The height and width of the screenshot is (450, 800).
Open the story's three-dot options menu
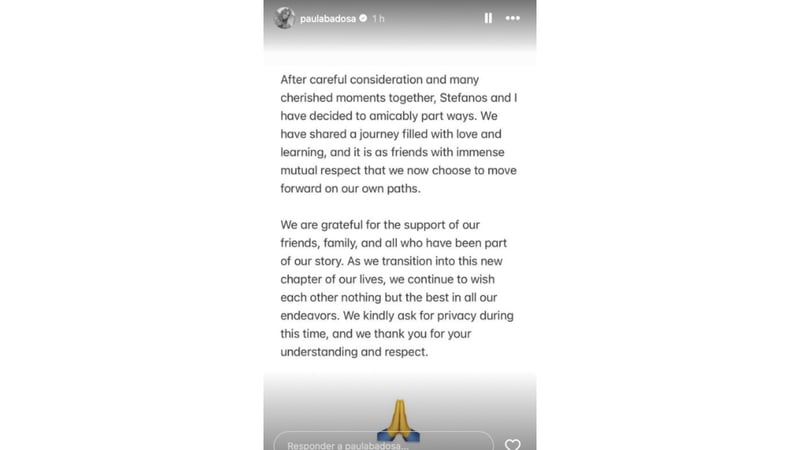tap(513, 18)
